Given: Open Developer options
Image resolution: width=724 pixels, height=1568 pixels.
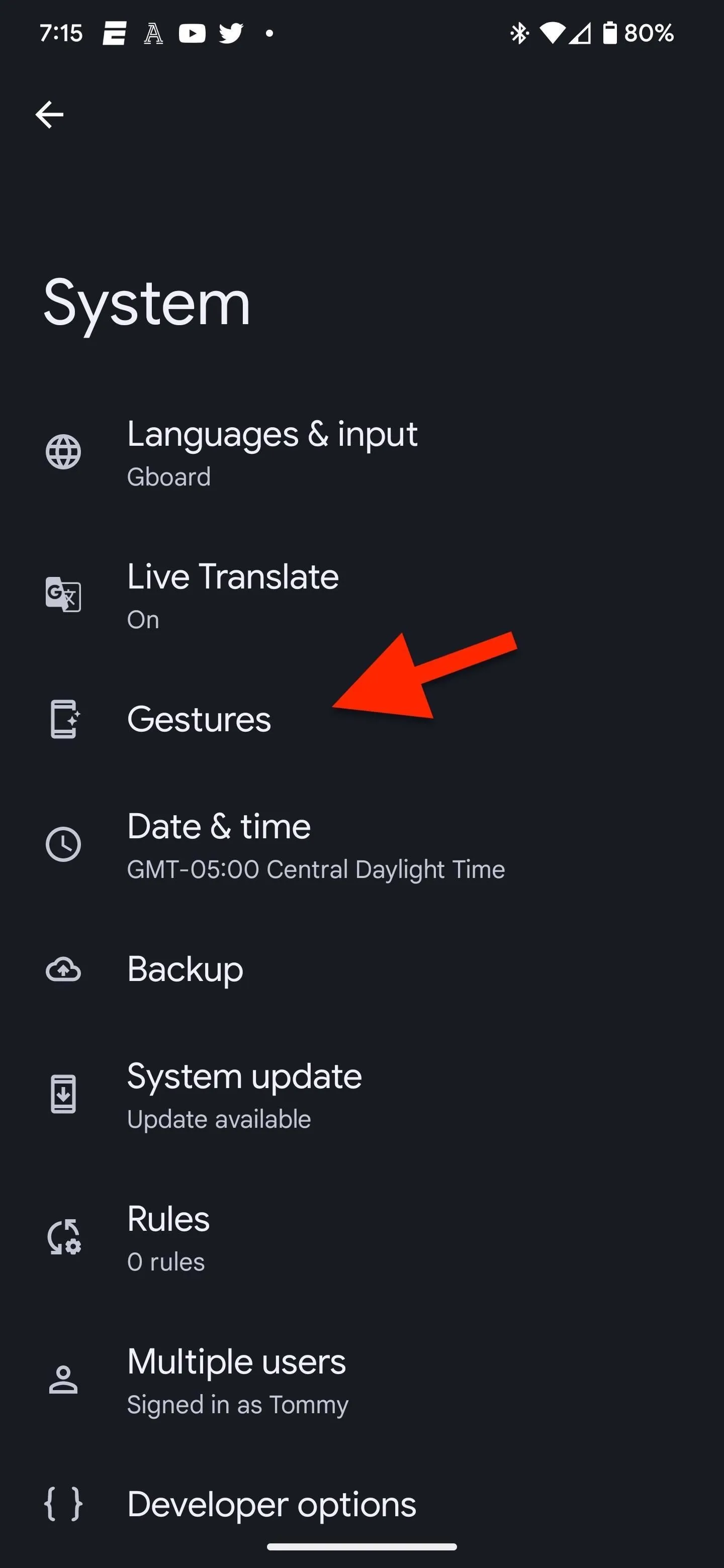Looking at the screenshot, I should coord(361,1504).
